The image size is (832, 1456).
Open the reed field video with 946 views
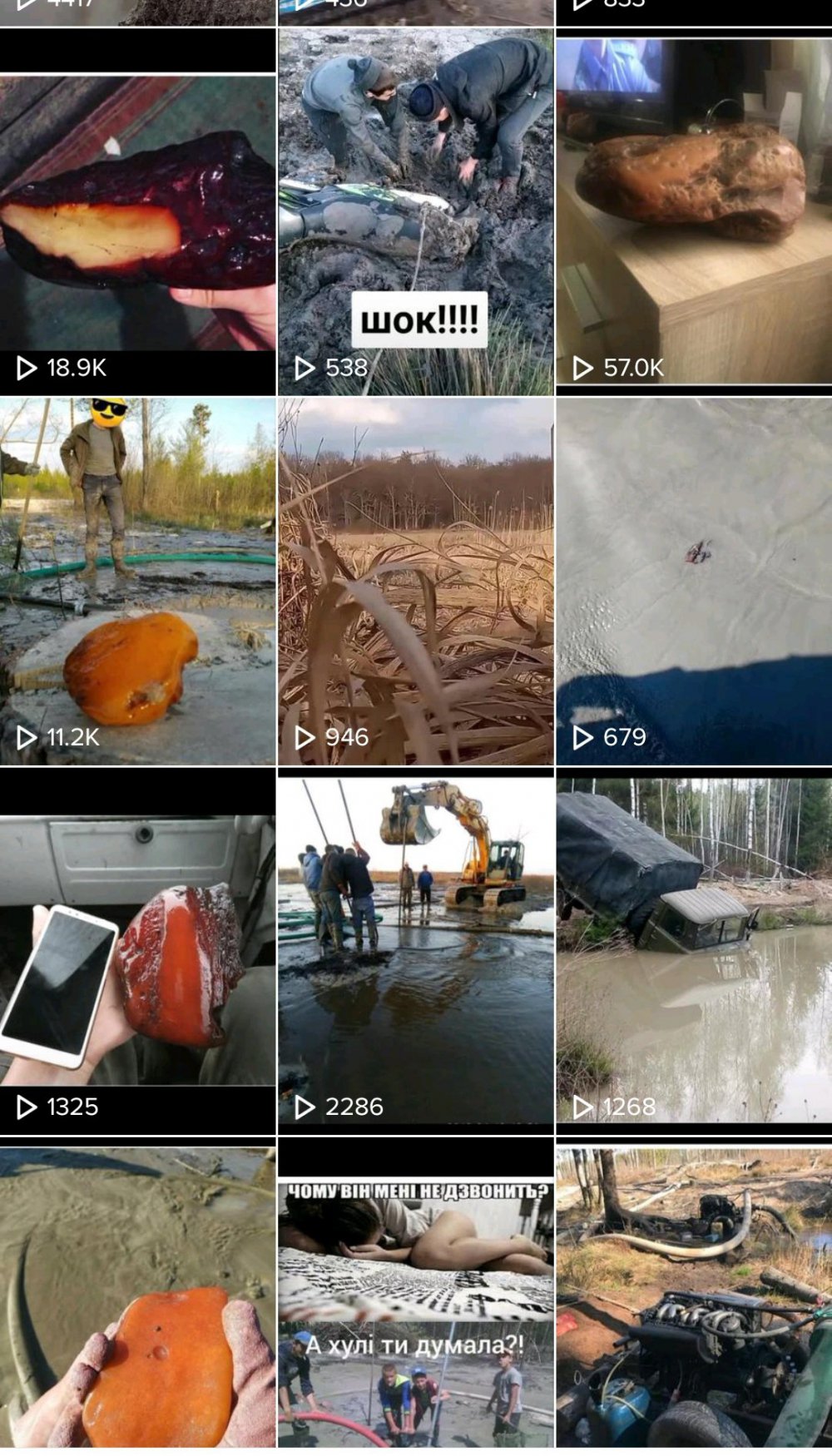point(416,581)
